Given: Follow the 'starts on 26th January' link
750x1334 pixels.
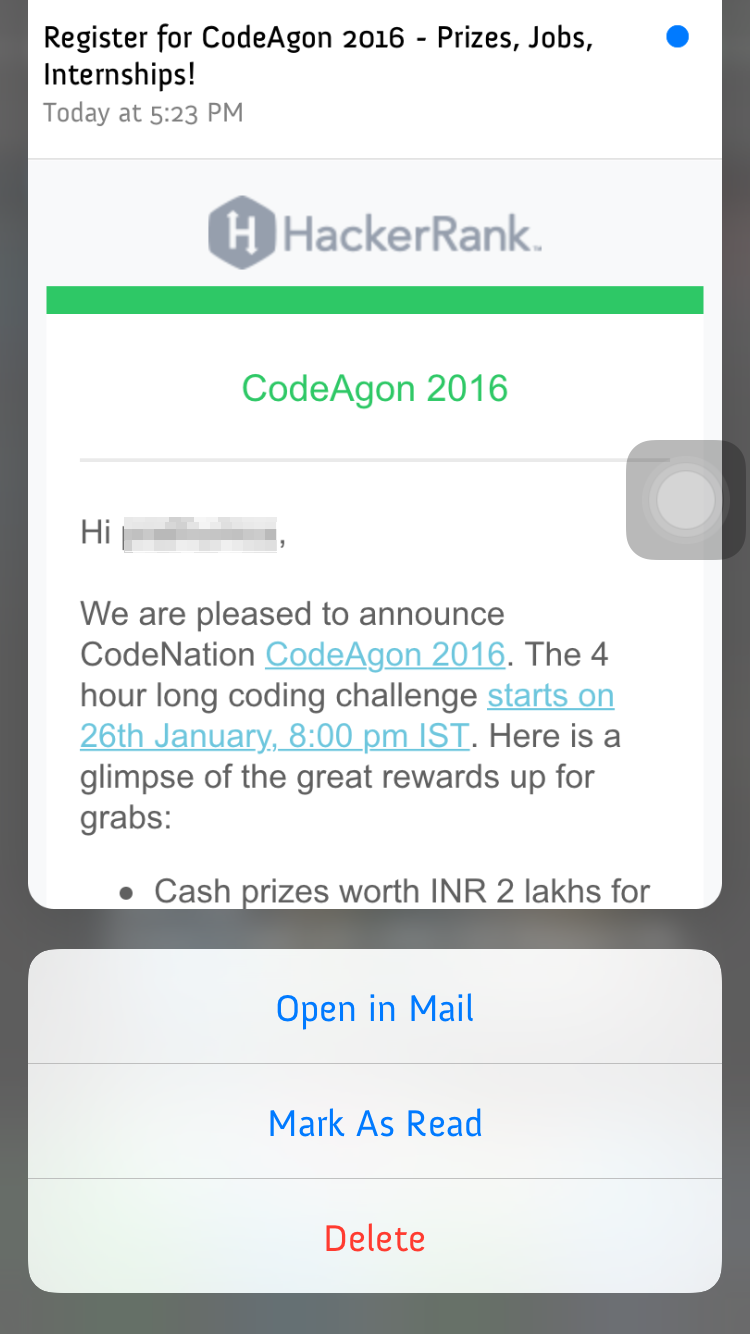Looking at the screenshot, I should tap(274, 736).
